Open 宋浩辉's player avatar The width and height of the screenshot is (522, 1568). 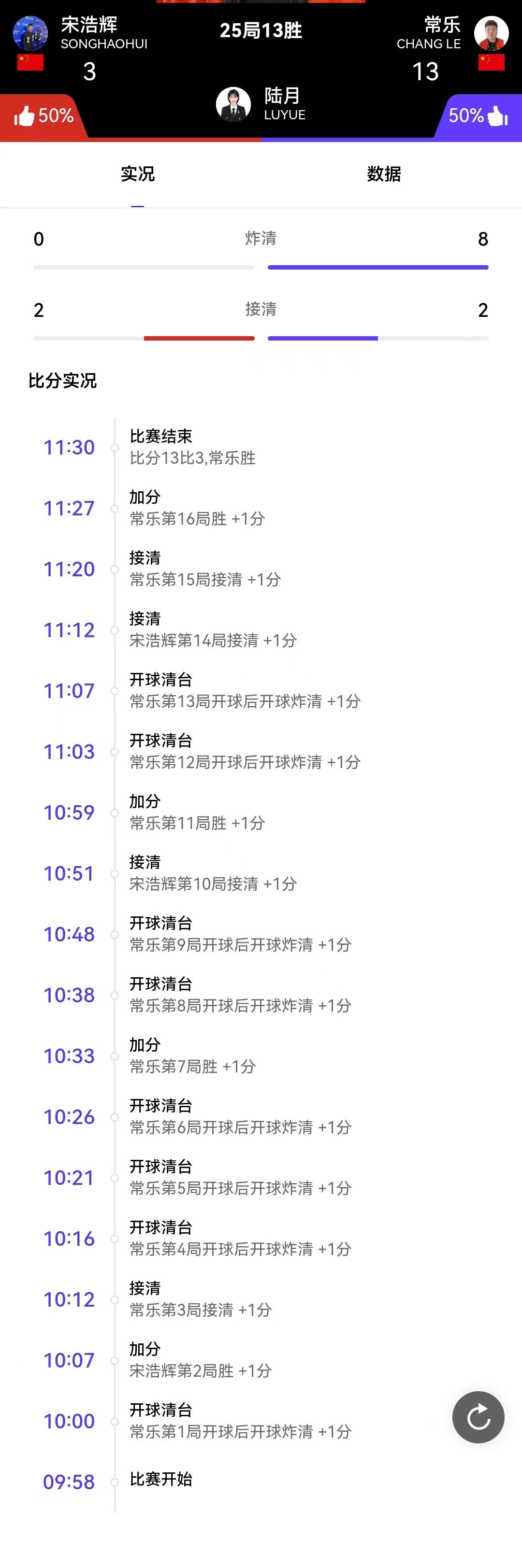coord(30,33)
